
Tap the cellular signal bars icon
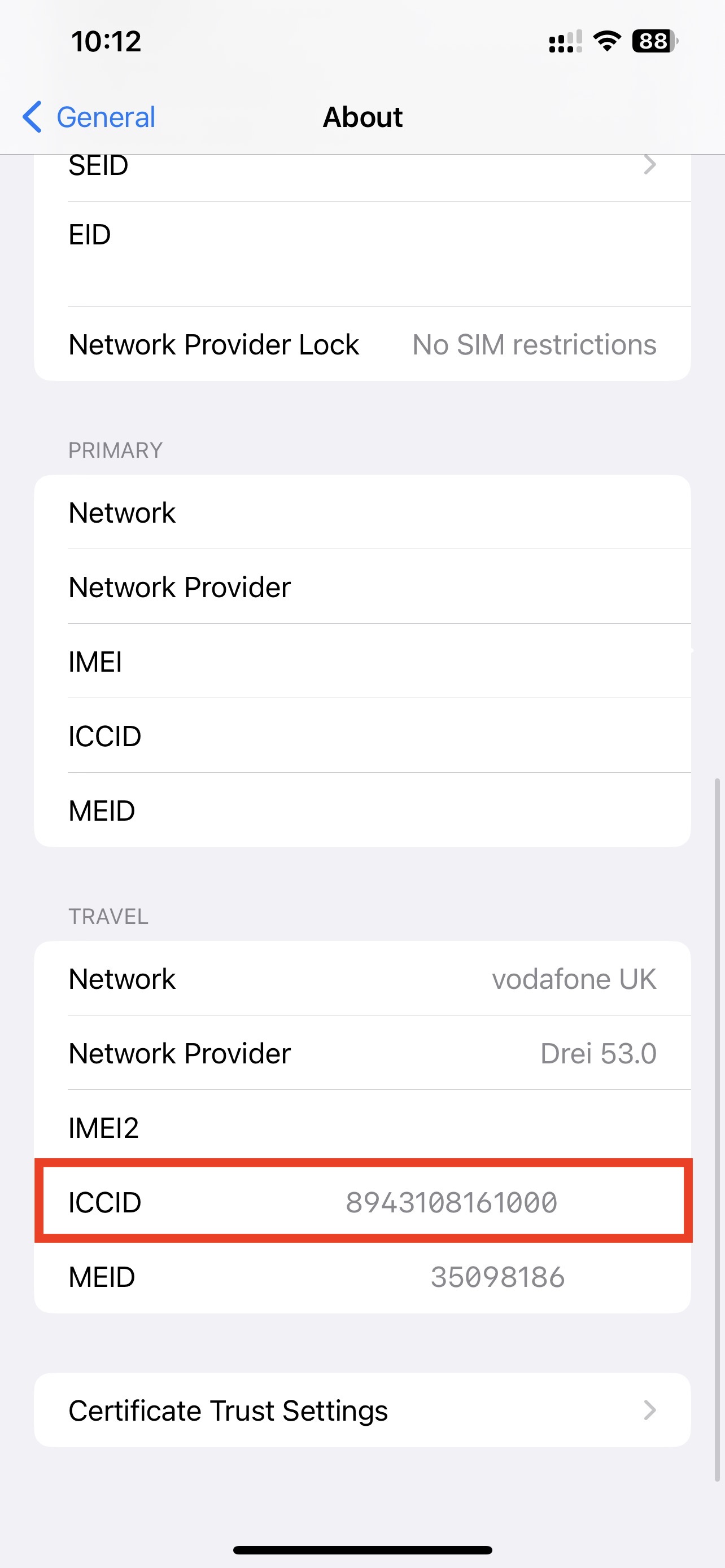click(x=563, y=40)
